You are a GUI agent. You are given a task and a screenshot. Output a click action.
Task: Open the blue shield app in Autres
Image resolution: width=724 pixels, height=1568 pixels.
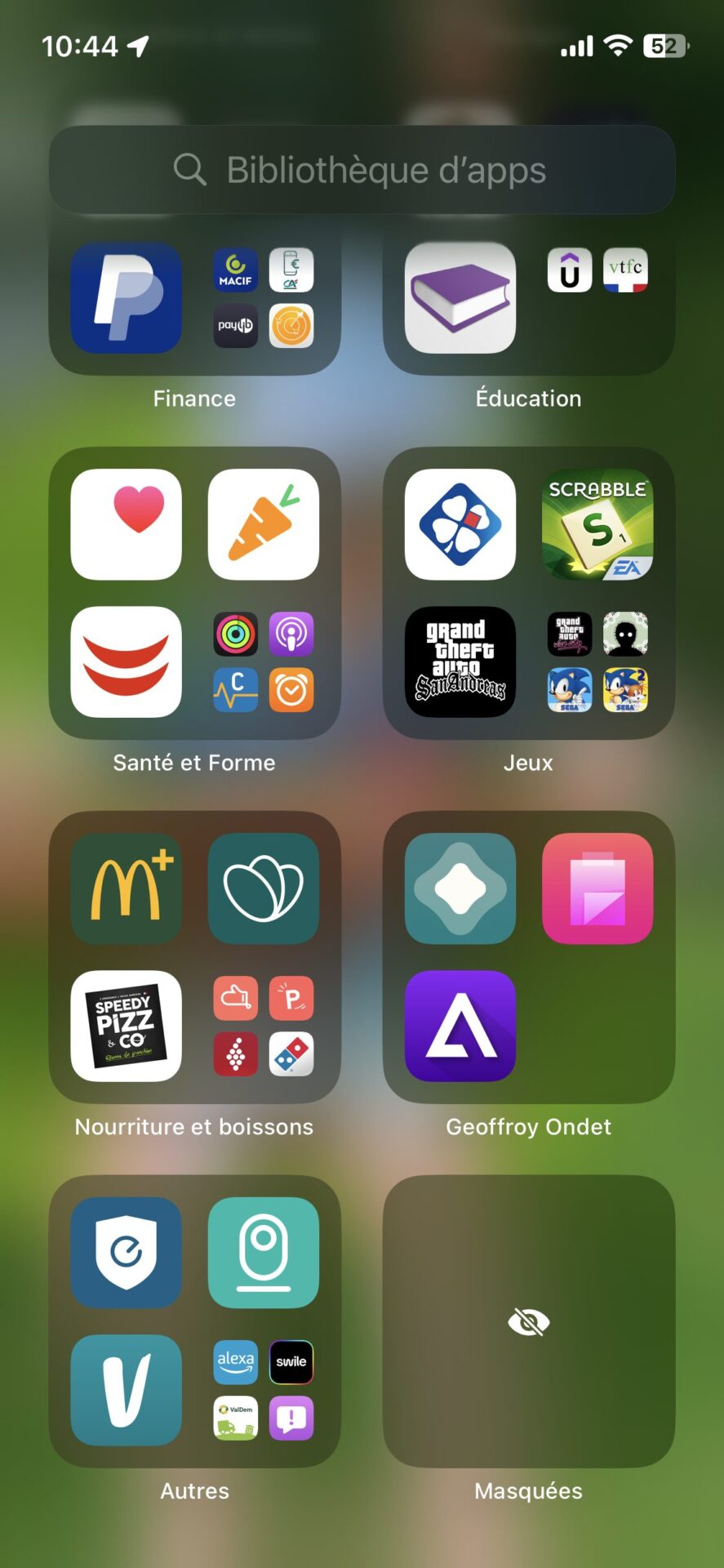click(x=127, y=1253)
